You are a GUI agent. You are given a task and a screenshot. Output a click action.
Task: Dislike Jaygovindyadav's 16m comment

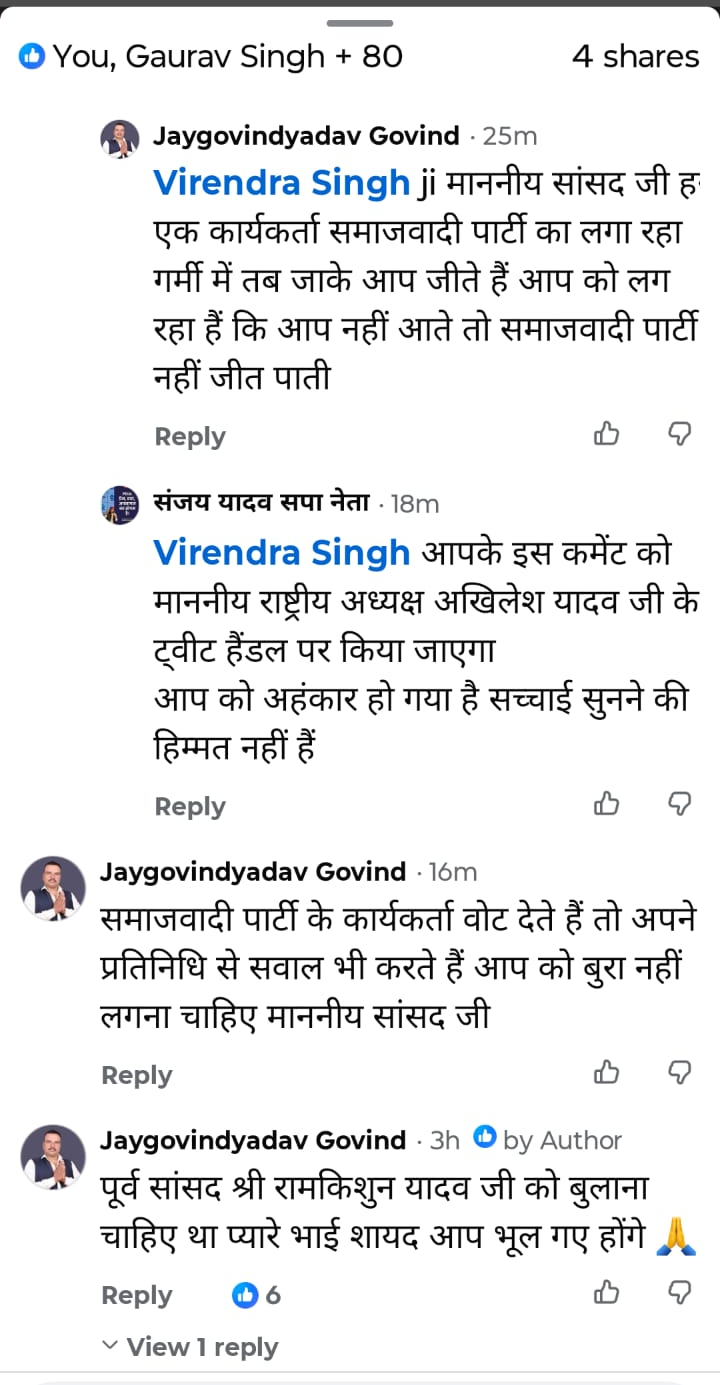680,1073
